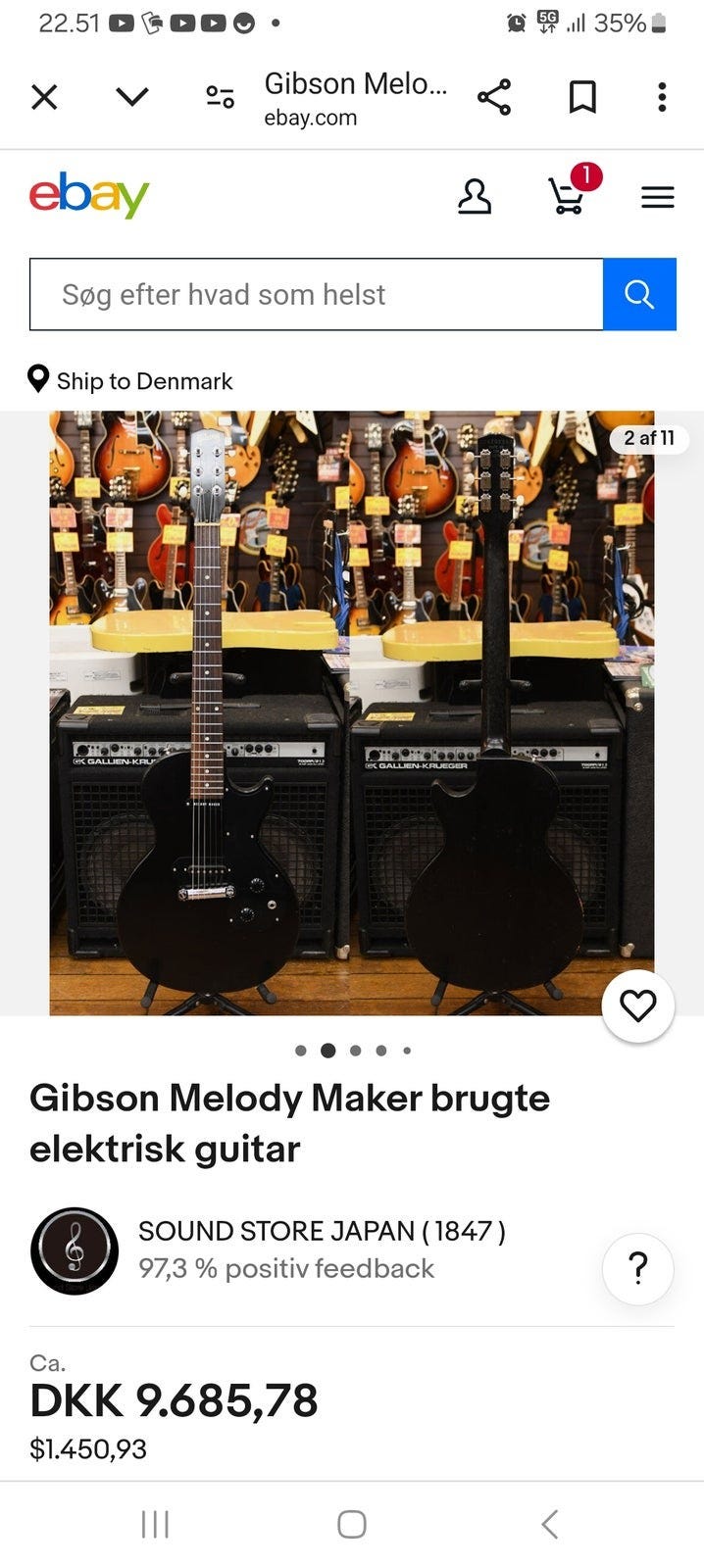Viewport: 704px width, 1568px height.
Task: Minimize the tab with the down chevron
Action: tap(132, 96)
